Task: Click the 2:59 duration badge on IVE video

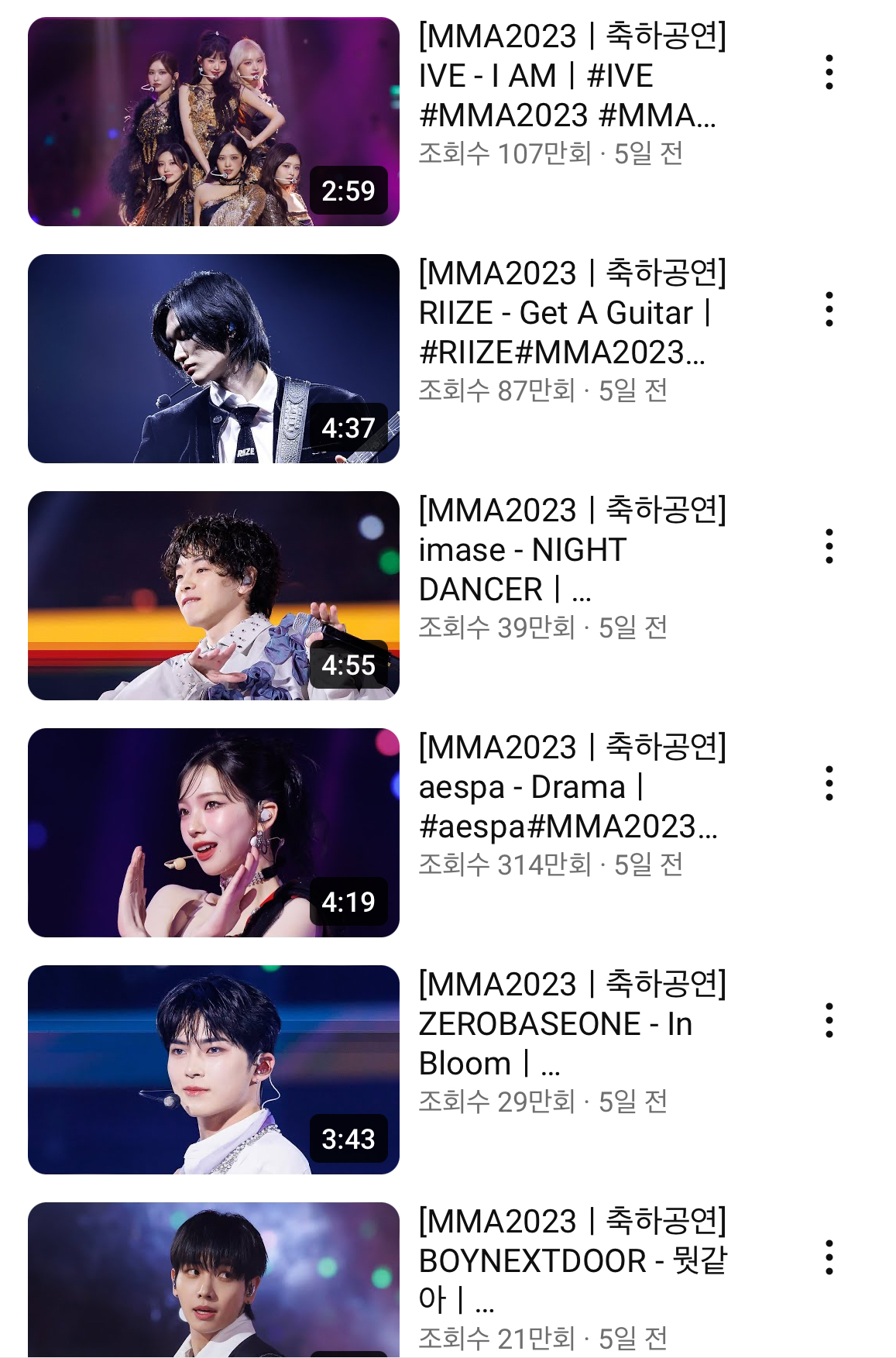Action: pyautogui.click(x=350, y=190)
